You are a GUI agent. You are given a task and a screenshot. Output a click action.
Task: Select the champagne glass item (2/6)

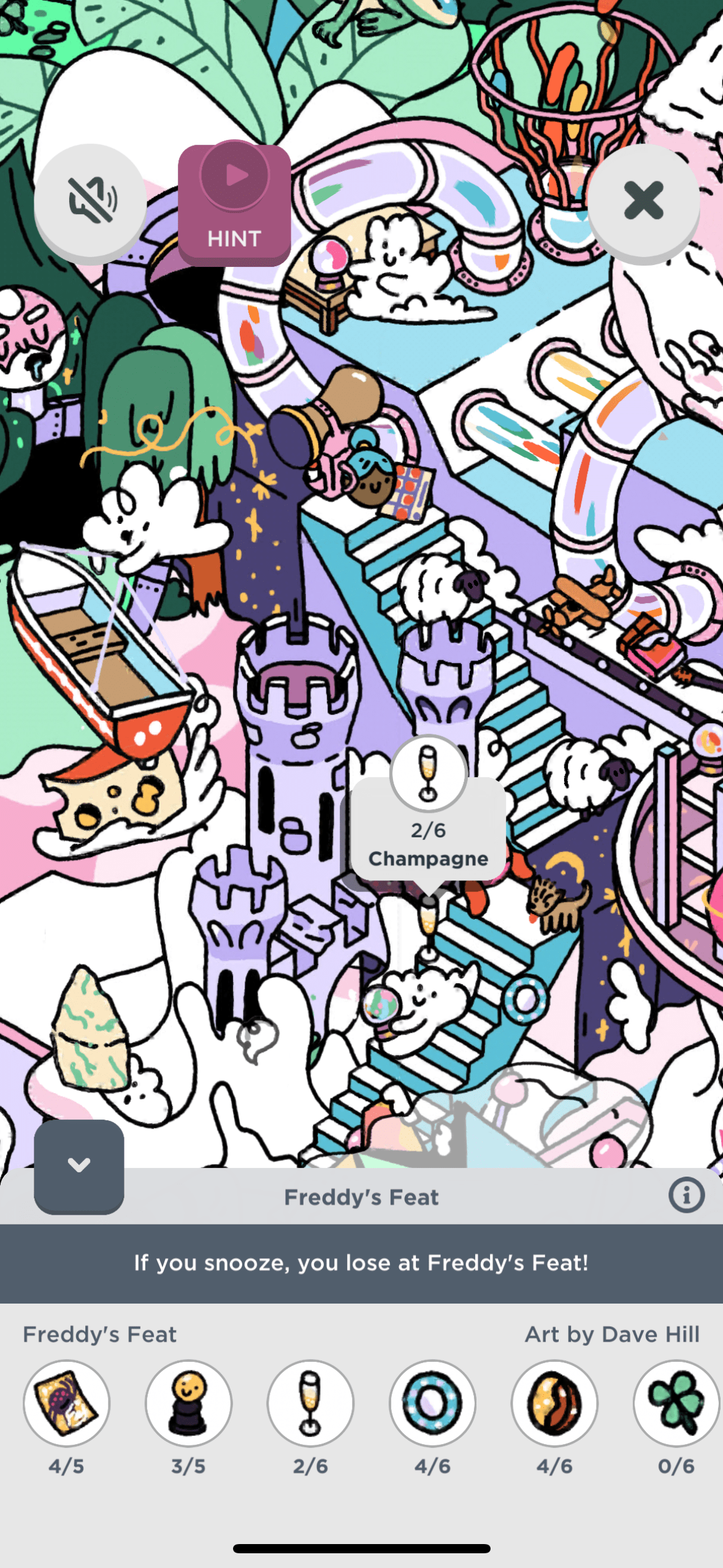click(310, 1403)
